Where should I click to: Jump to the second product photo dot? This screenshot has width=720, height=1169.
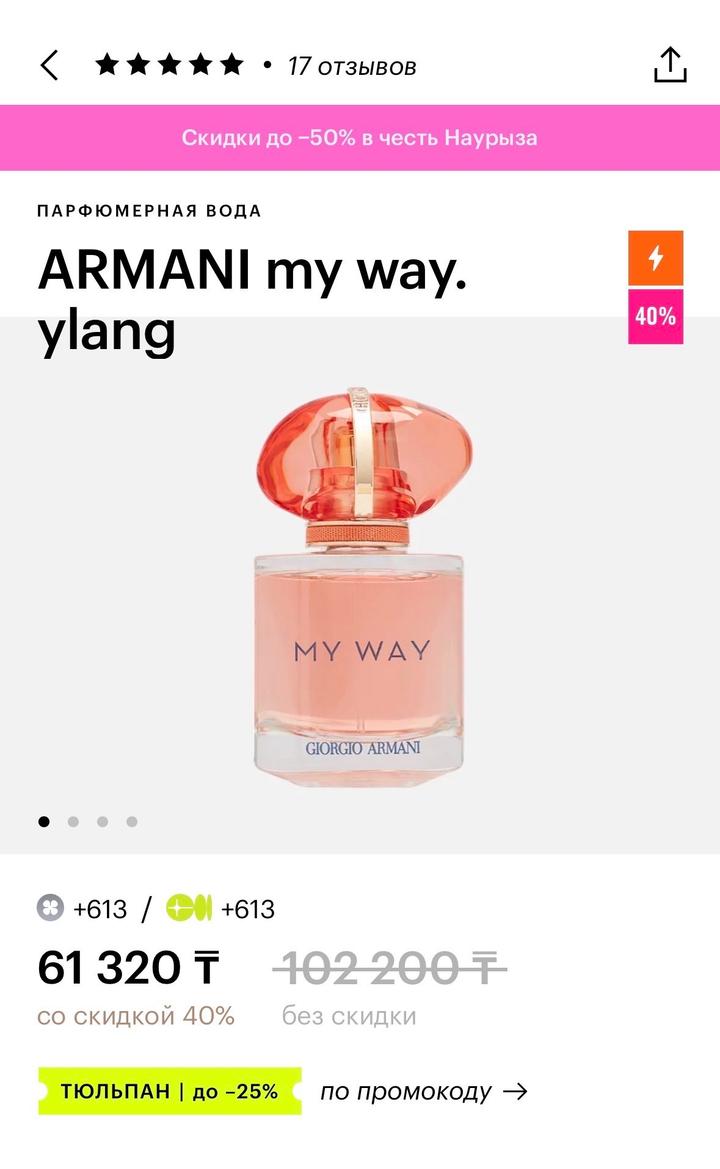[73, 822]
